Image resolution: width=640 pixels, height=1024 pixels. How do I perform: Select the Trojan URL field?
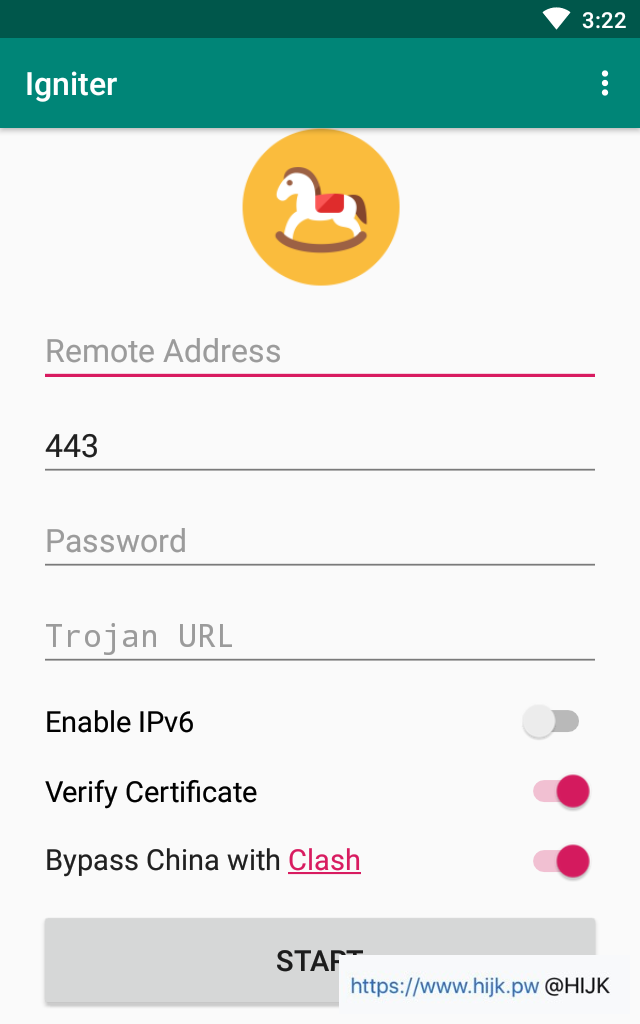pyautogui.click(x=320, y=636)
